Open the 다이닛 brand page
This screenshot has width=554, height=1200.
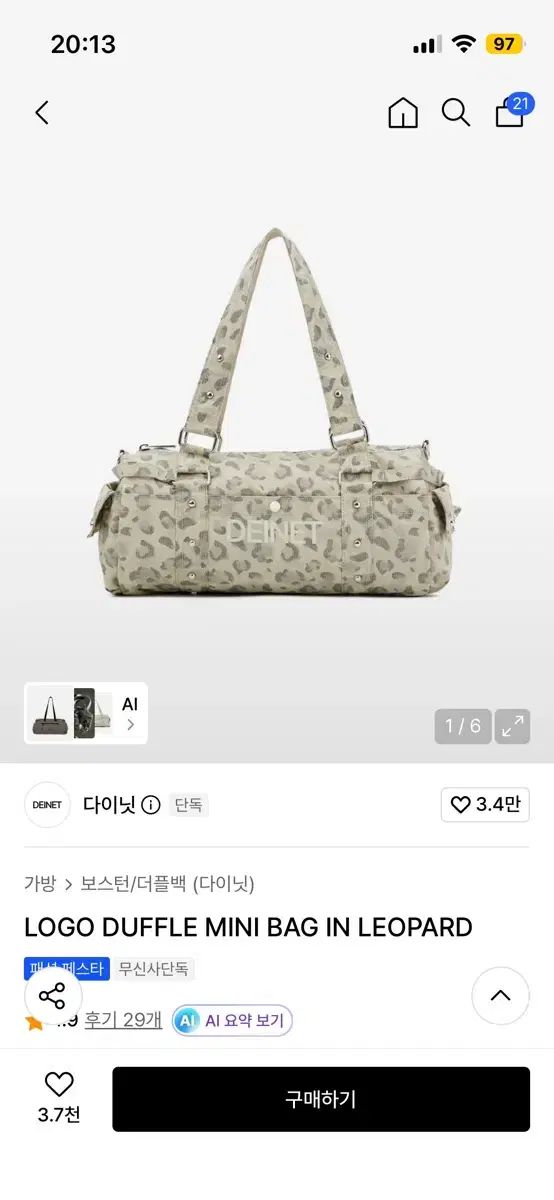pyautogui.click(x=109, y=805)
